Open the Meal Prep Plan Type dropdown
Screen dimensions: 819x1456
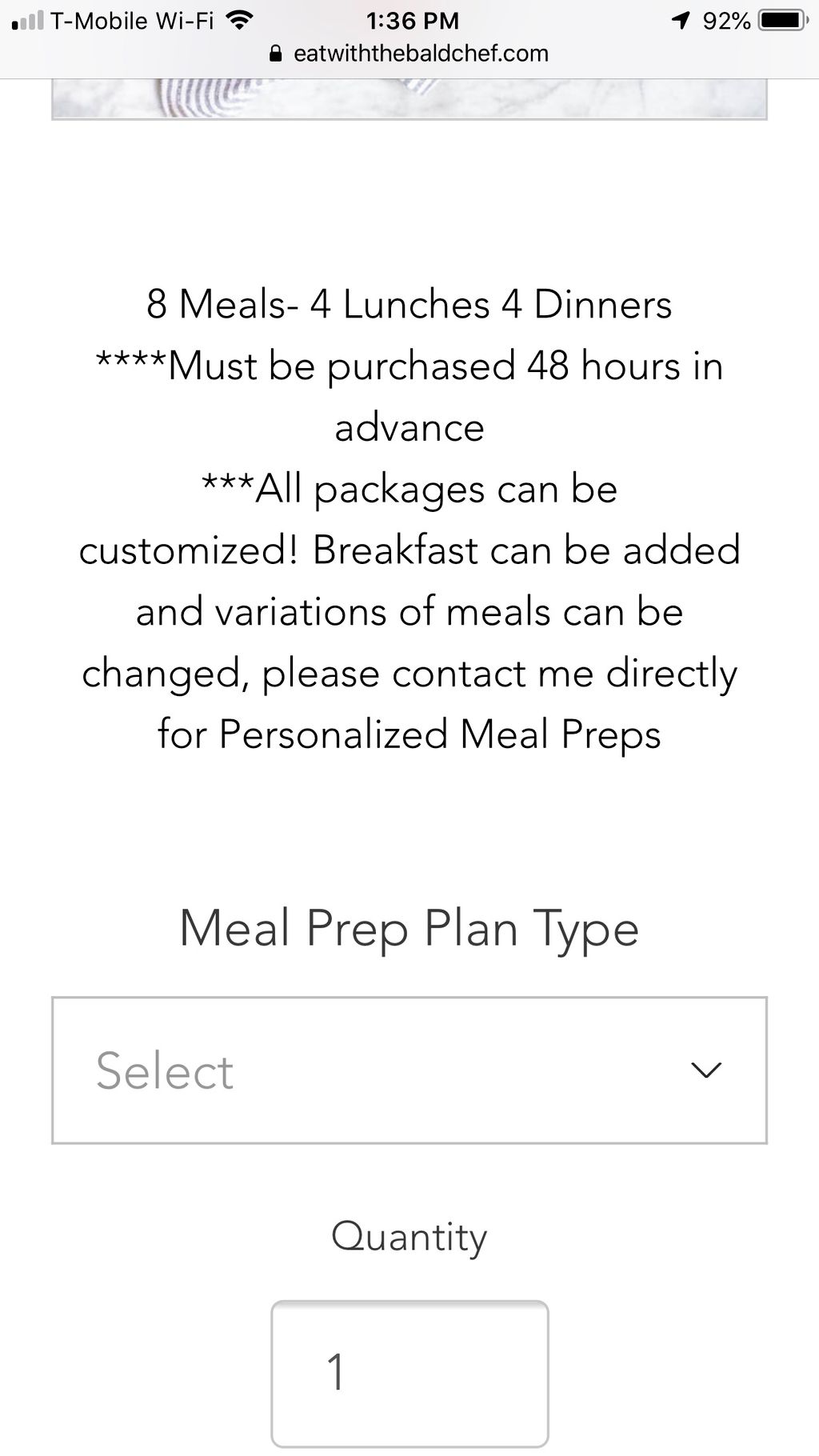(x=409, y=1070)
